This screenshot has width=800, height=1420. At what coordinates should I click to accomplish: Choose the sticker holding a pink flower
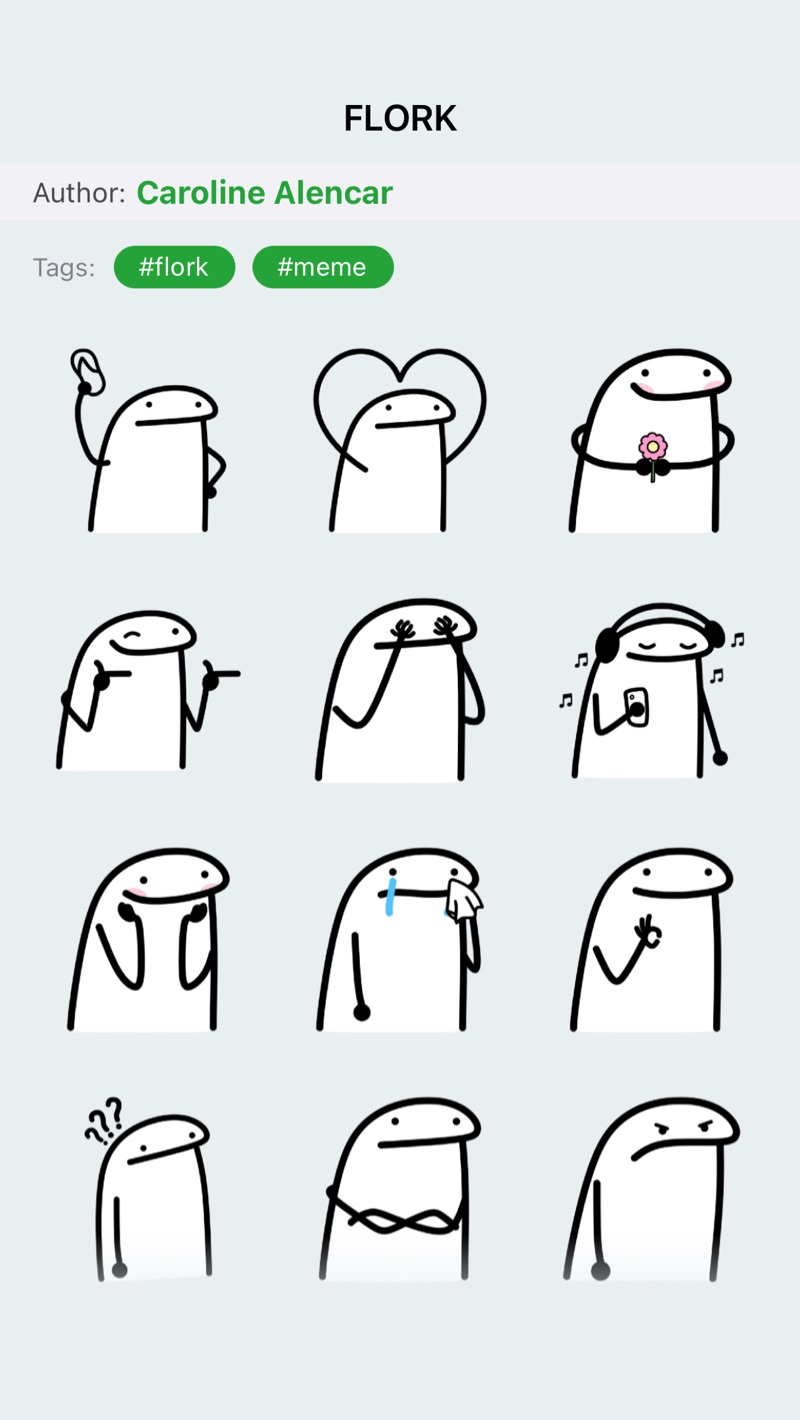click(651, 440)
